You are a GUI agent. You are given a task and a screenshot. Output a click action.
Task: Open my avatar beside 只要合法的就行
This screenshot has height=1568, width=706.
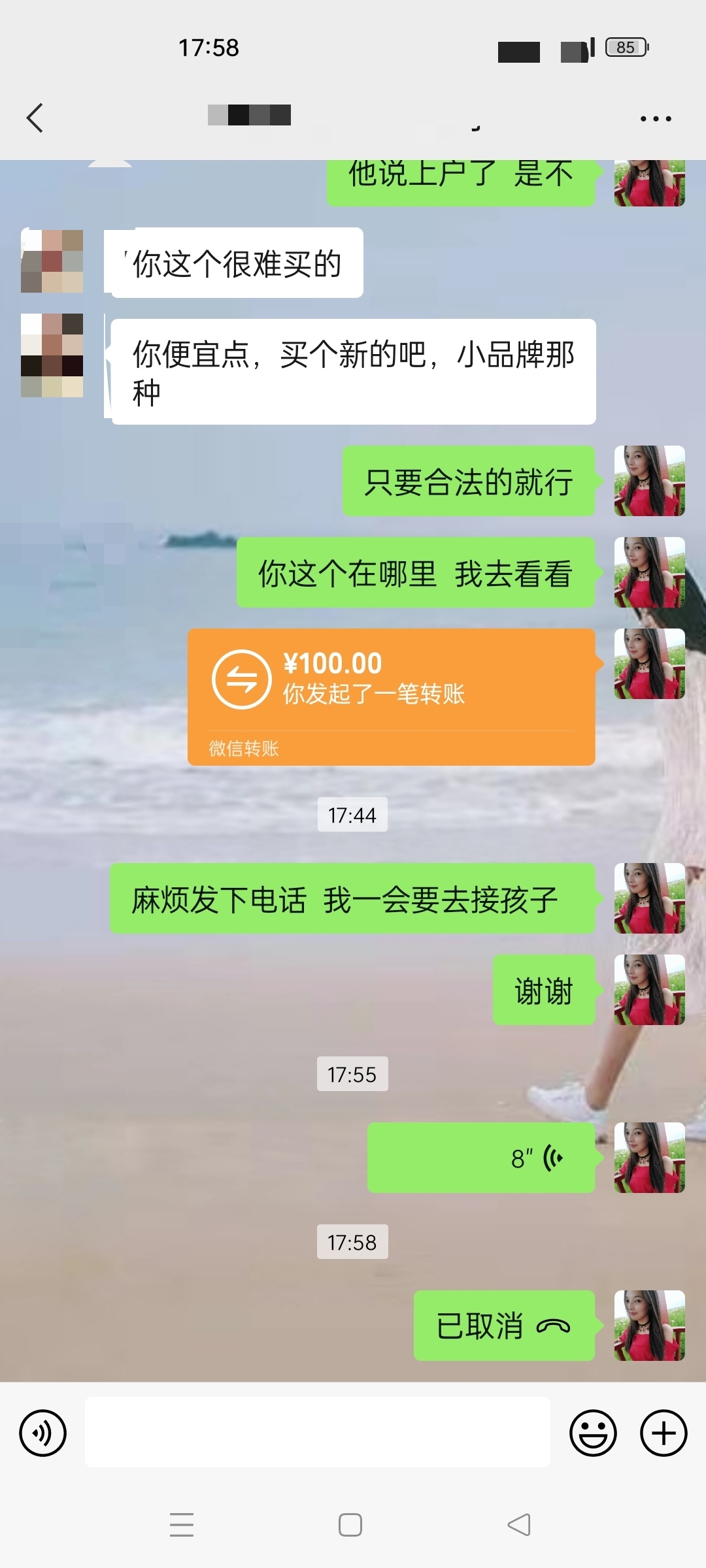click(x=649, y=481)
